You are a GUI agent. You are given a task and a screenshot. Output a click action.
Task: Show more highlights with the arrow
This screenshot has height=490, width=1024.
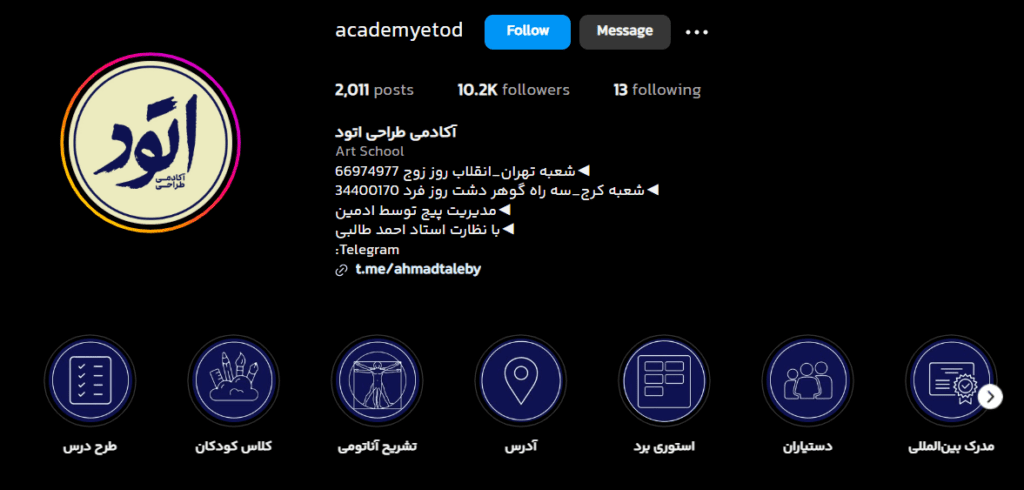tap(990, 397)
